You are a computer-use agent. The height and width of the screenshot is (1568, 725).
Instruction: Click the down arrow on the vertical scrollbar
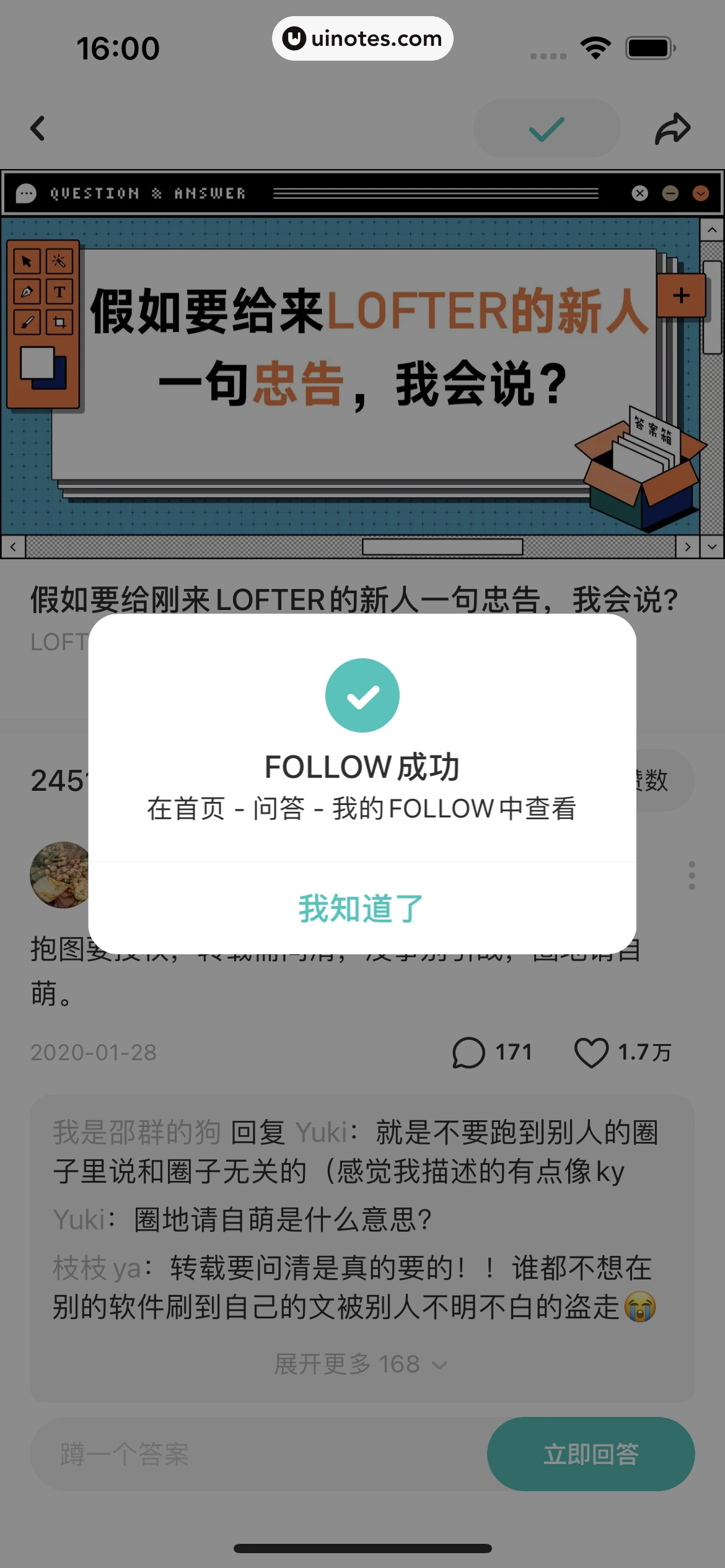[711, 547]
